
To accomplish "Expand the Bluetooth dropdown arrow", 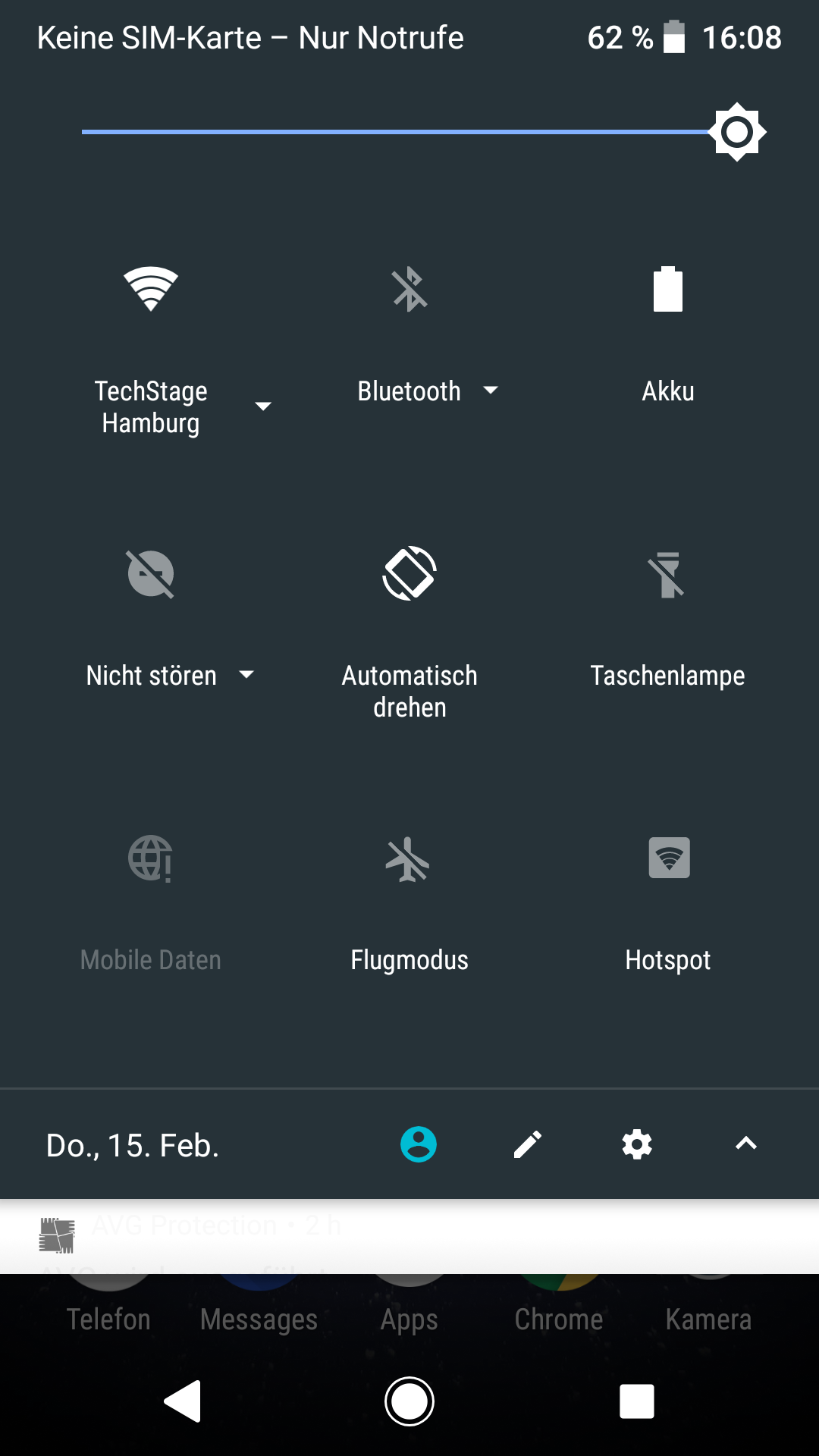I will [x=491, y=391].
